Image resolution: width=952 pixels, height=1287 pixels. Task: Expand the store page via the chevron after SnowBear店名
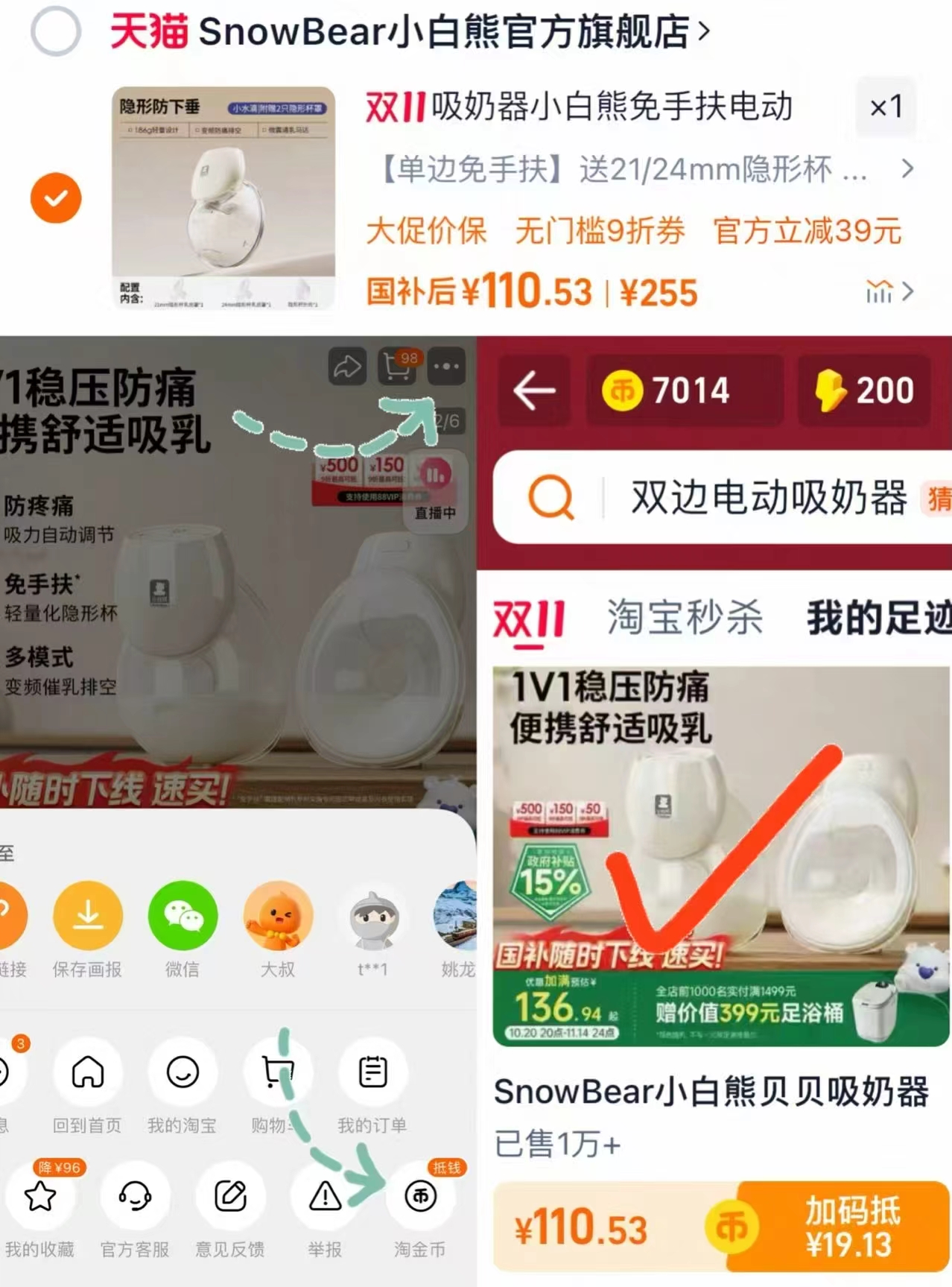pyautogui.click(x=705, y=33)
